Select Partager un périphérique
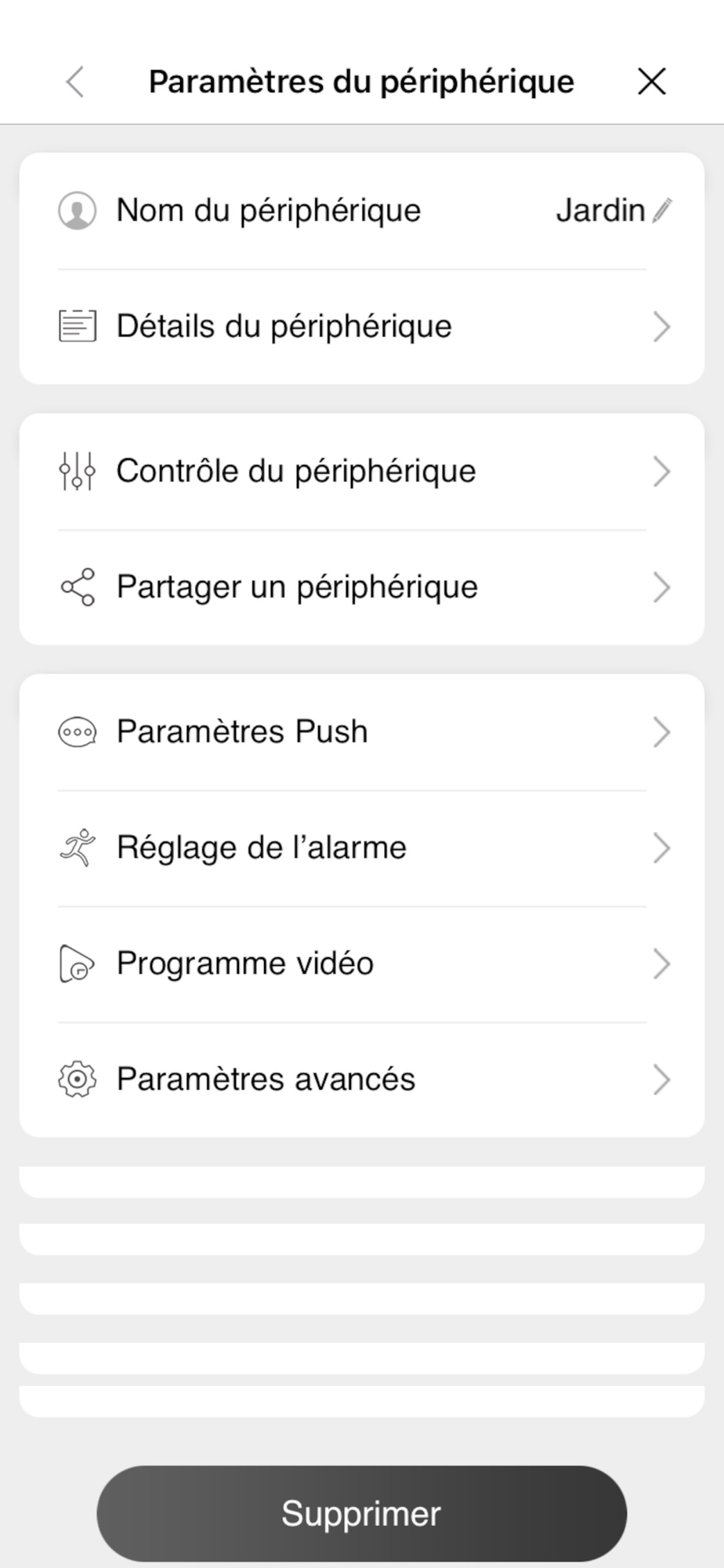 tap(362, 587)
